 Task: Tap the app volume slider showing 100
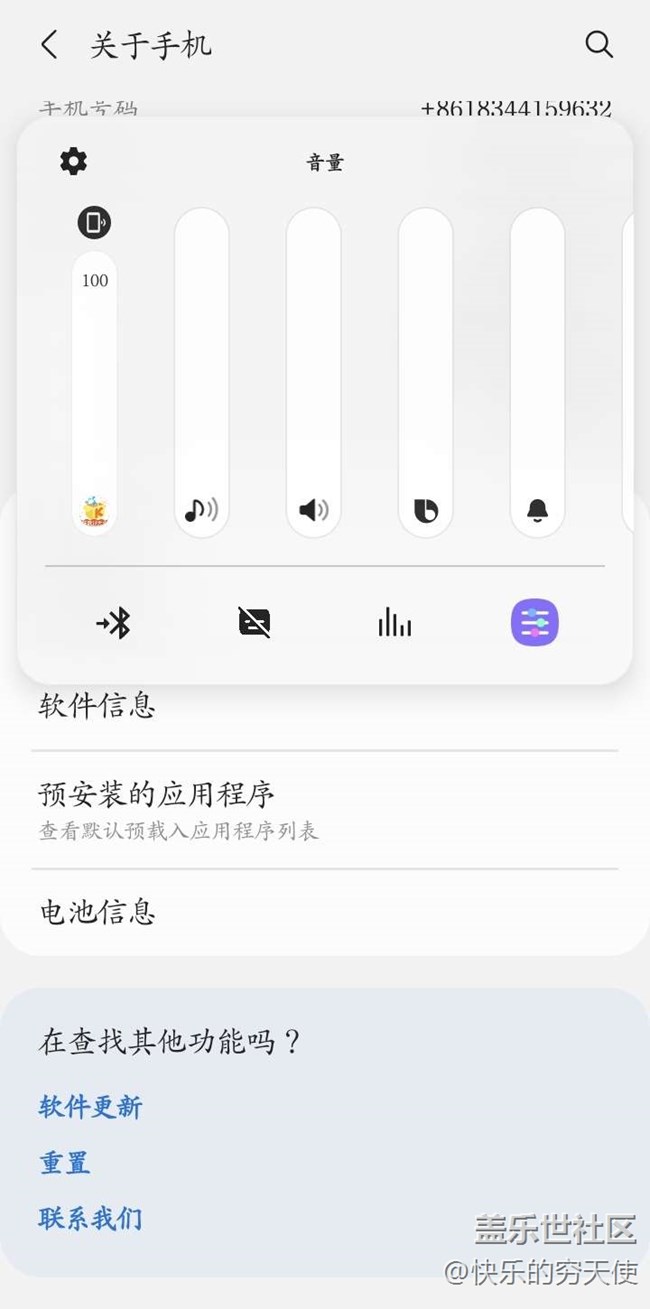tap(95, 390)
